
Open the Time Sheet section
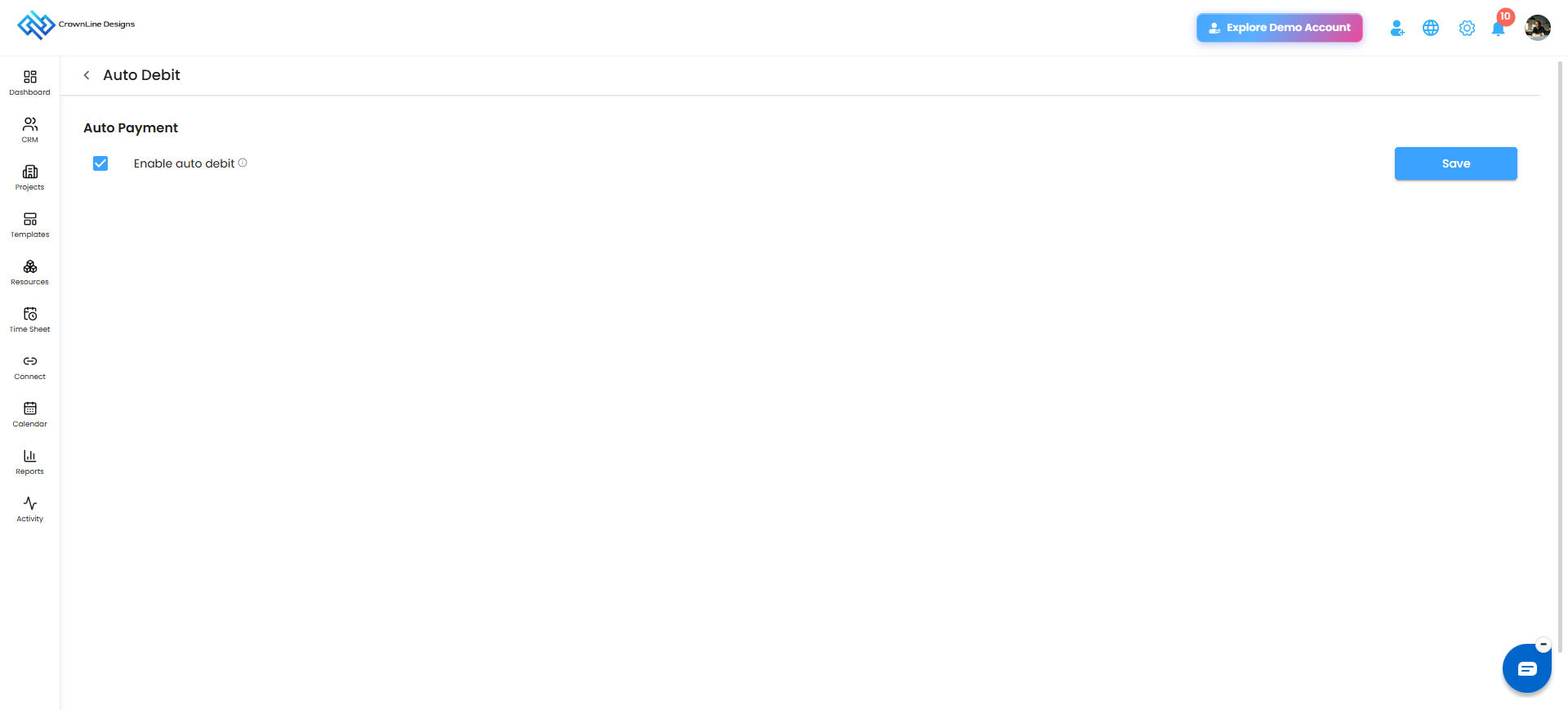click(30, 319)
